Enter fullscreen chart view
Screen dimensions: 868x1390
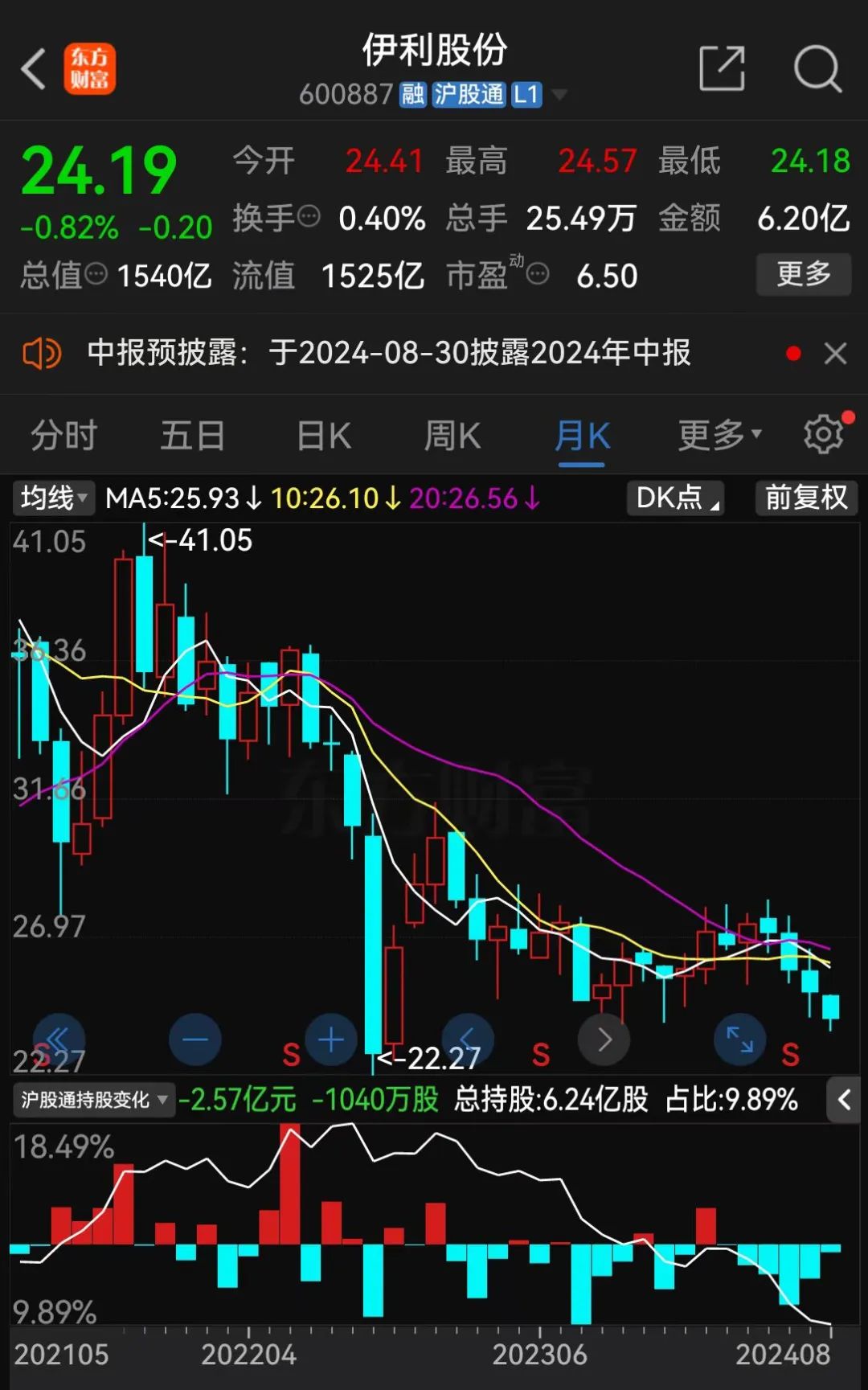pyautogui.click(x=739, y=1039)
